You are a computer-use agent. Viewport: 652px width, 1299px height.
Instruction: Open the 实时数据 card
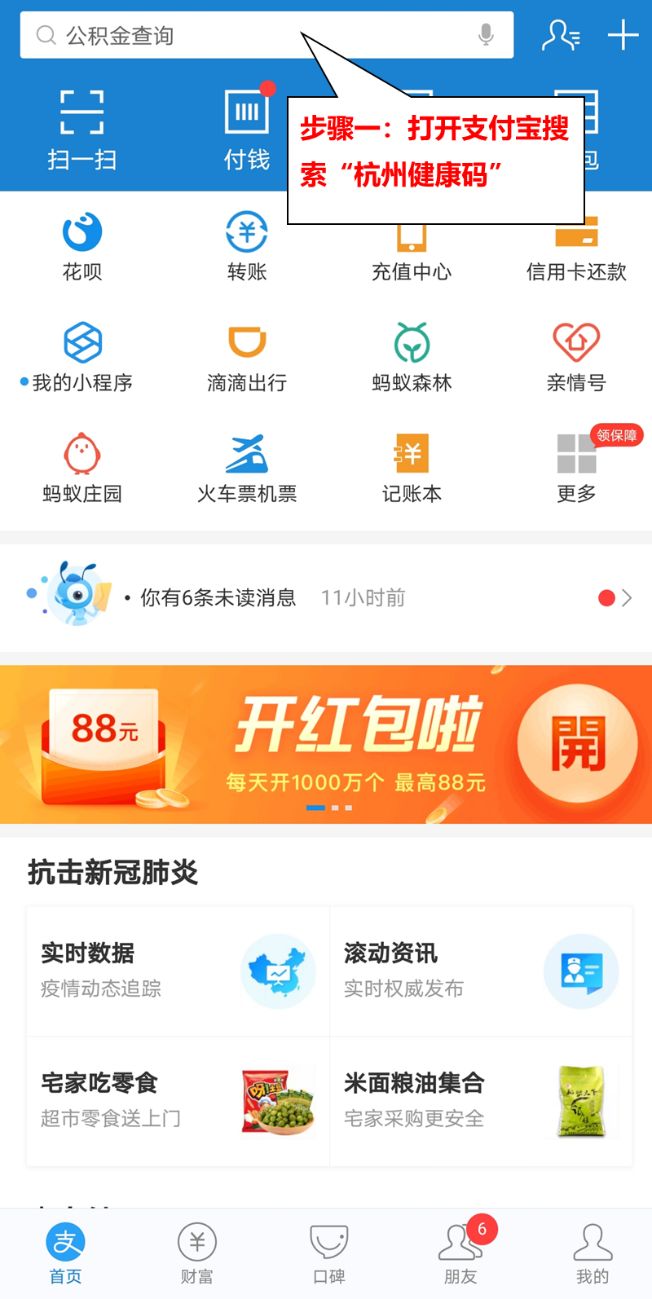[178, 971]
